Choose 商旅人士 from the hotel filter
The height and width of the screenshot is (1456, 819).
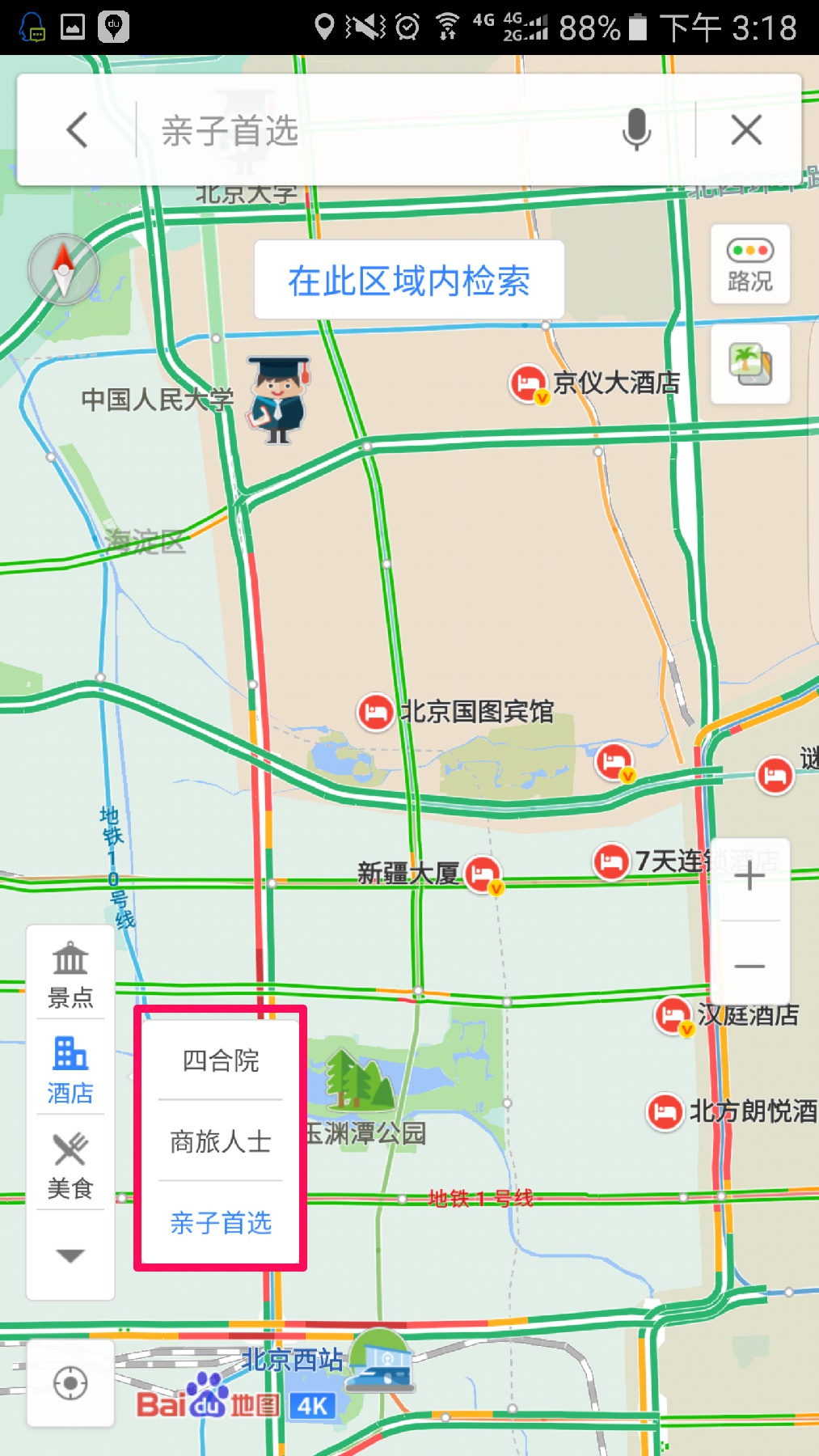[220, 1141]
